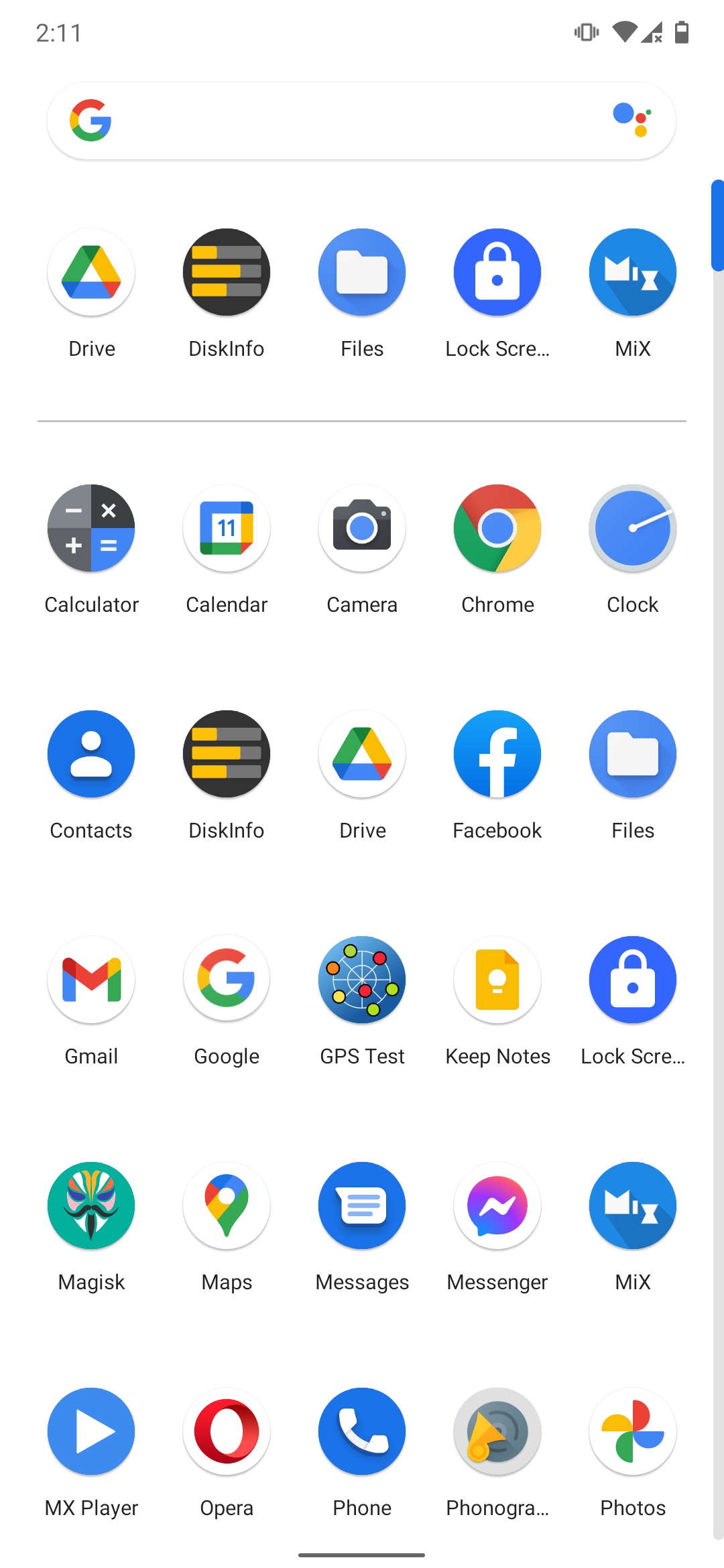Open the Gmail app

click(x=91, y=980)
